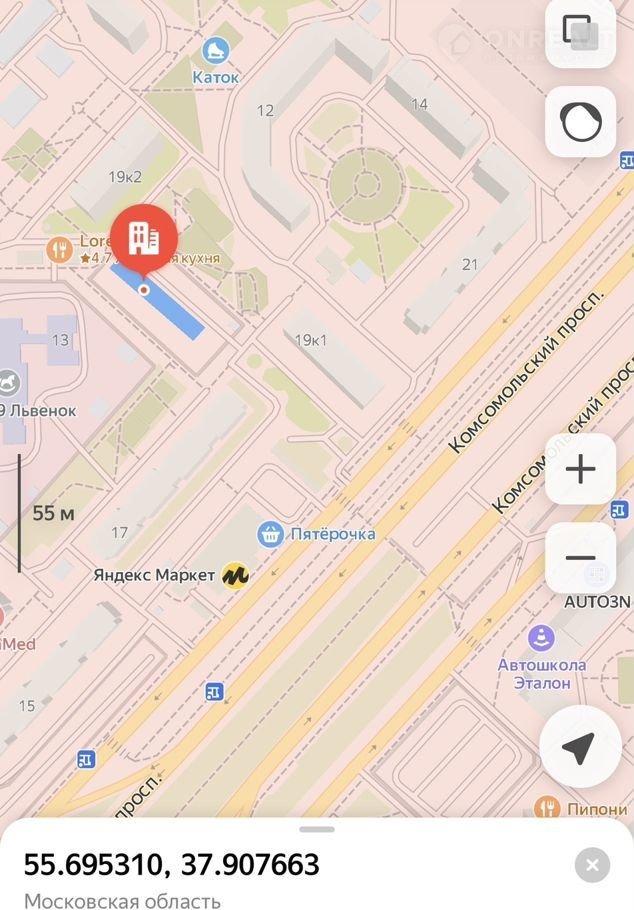The image size is (634, 910).
Task: Open the Каток skating rink marker
Action: click(216, 50)
